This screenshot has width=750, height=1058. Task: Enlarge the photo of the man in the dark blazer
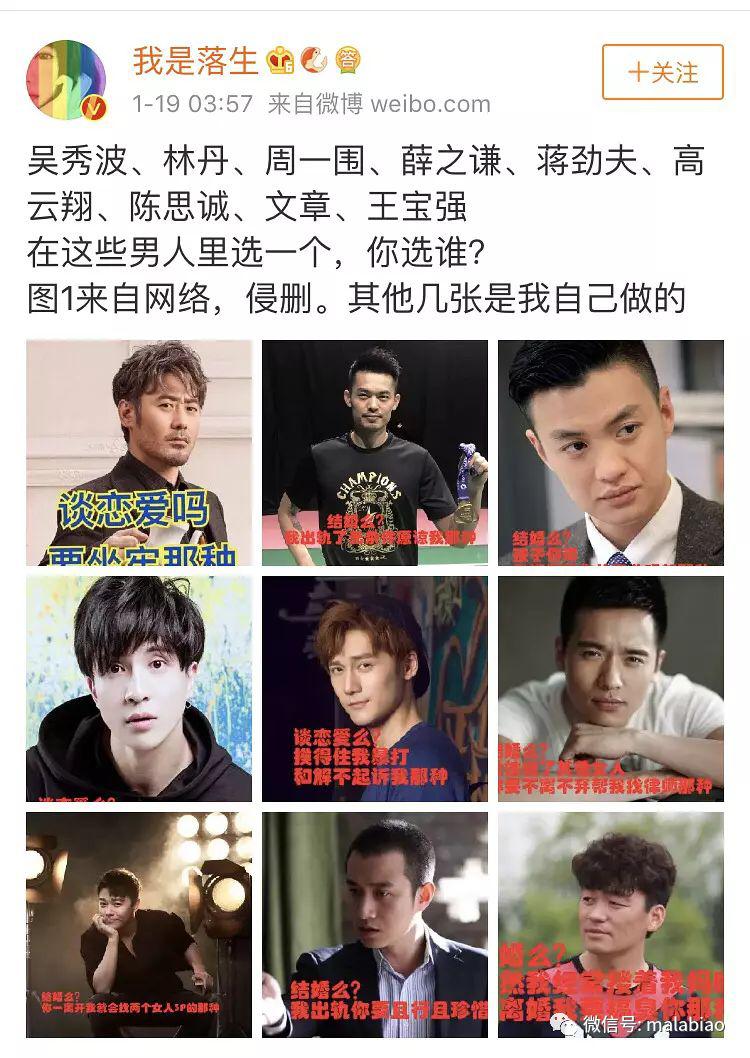point(375,925)
